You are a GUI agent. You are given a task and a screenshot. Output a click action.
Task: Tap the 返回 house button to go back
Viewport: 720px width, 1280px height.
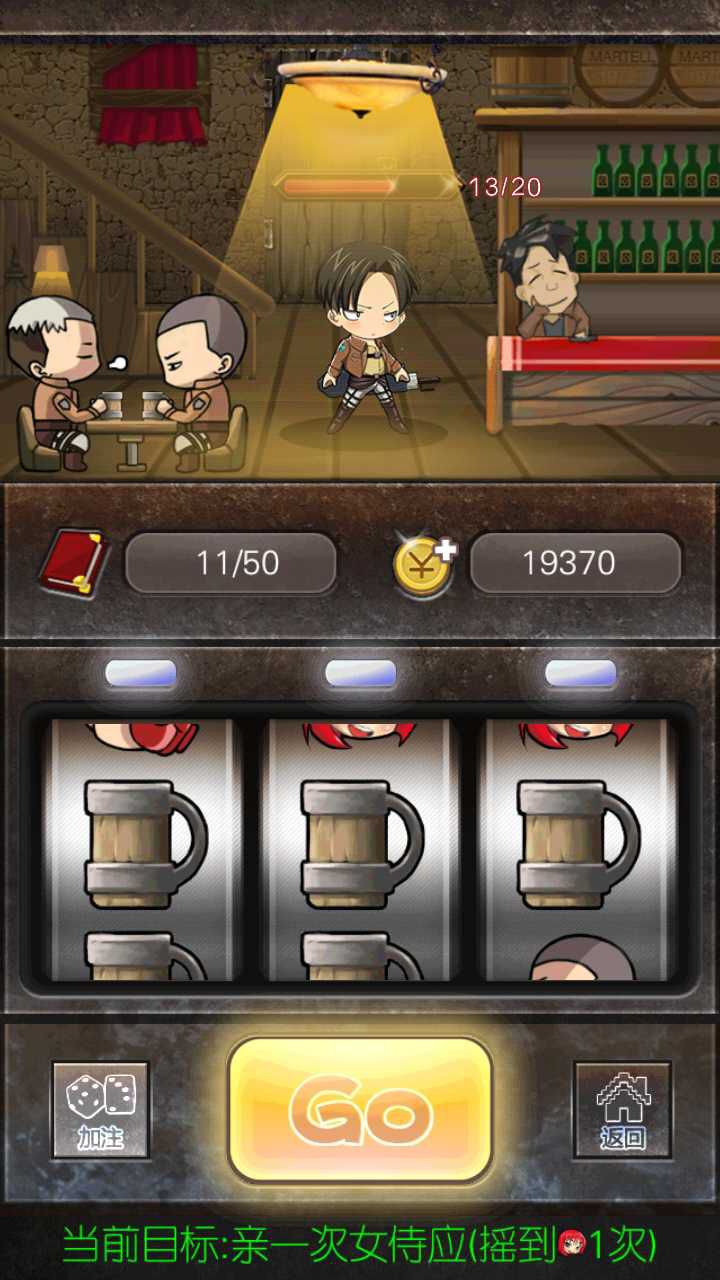621,1109
